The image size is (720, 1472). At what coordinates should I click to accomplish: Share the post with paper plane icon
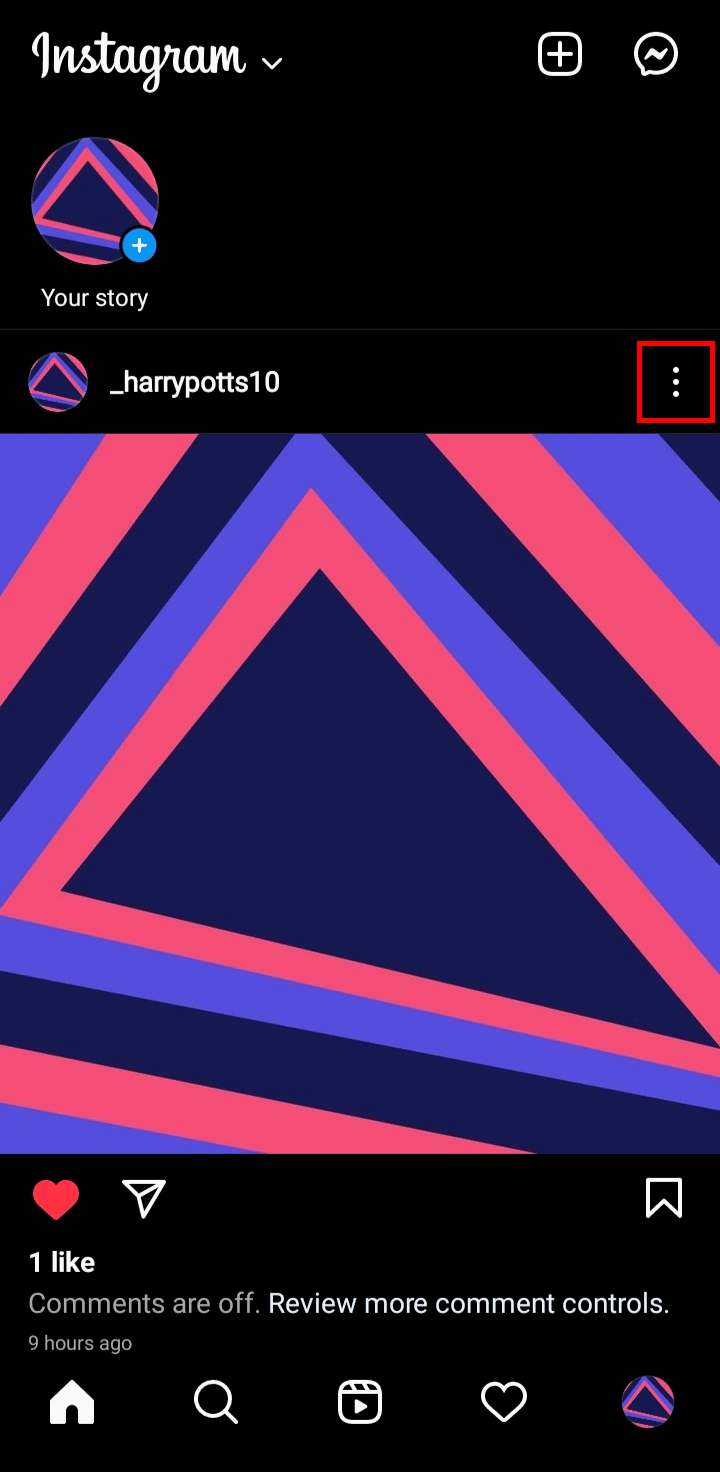144,1198
